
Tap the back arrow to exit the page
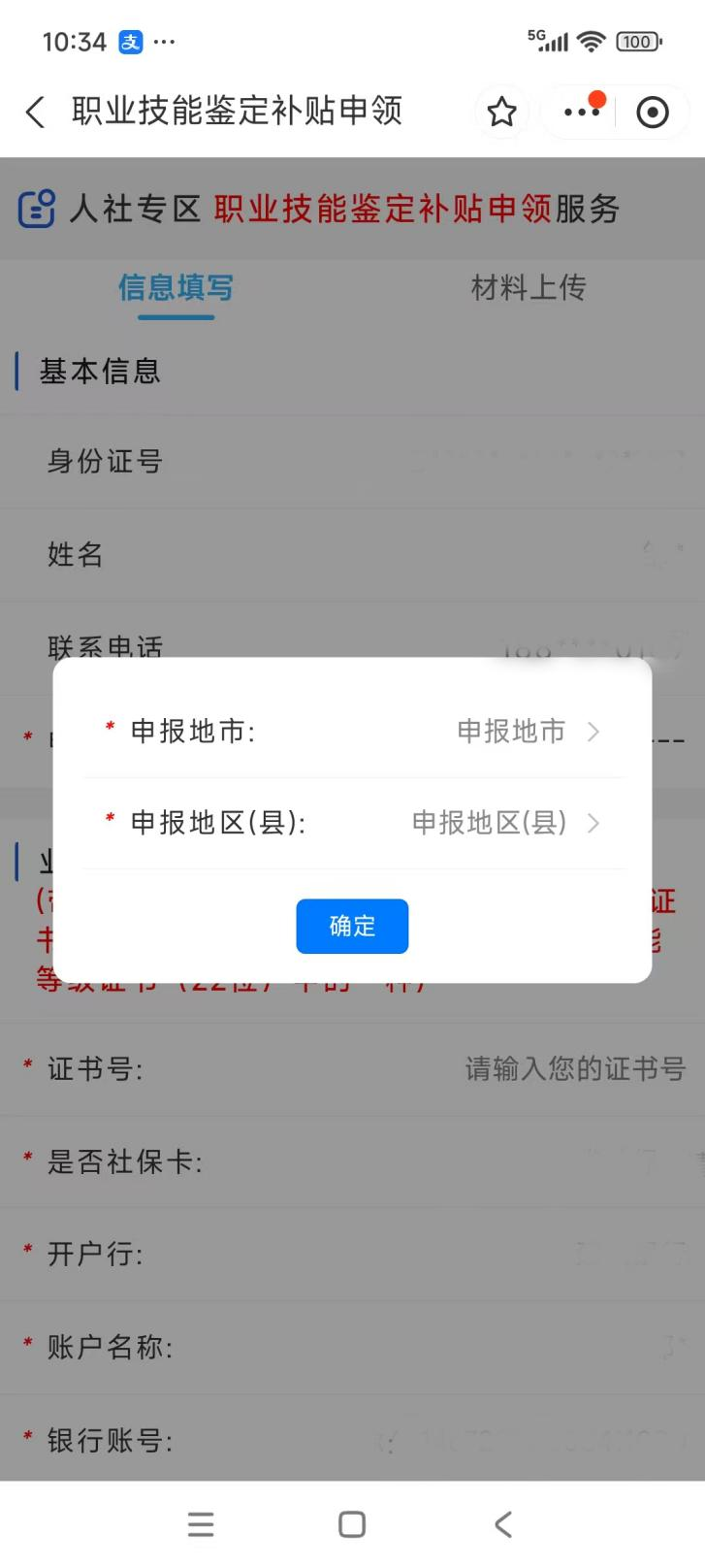(36, 113)
